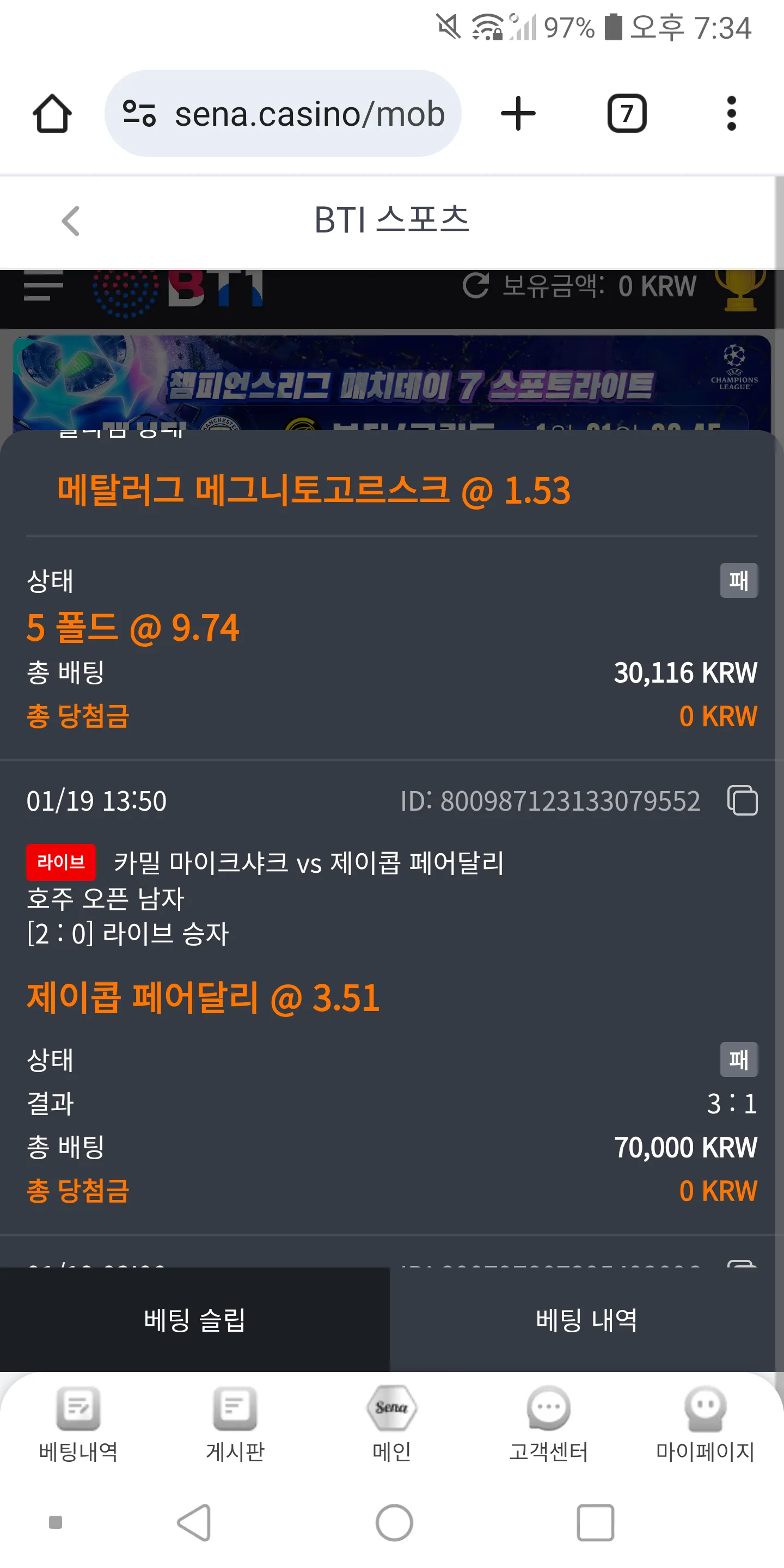Open 베팅내역 in the bottom navigation

[78, 1424]
